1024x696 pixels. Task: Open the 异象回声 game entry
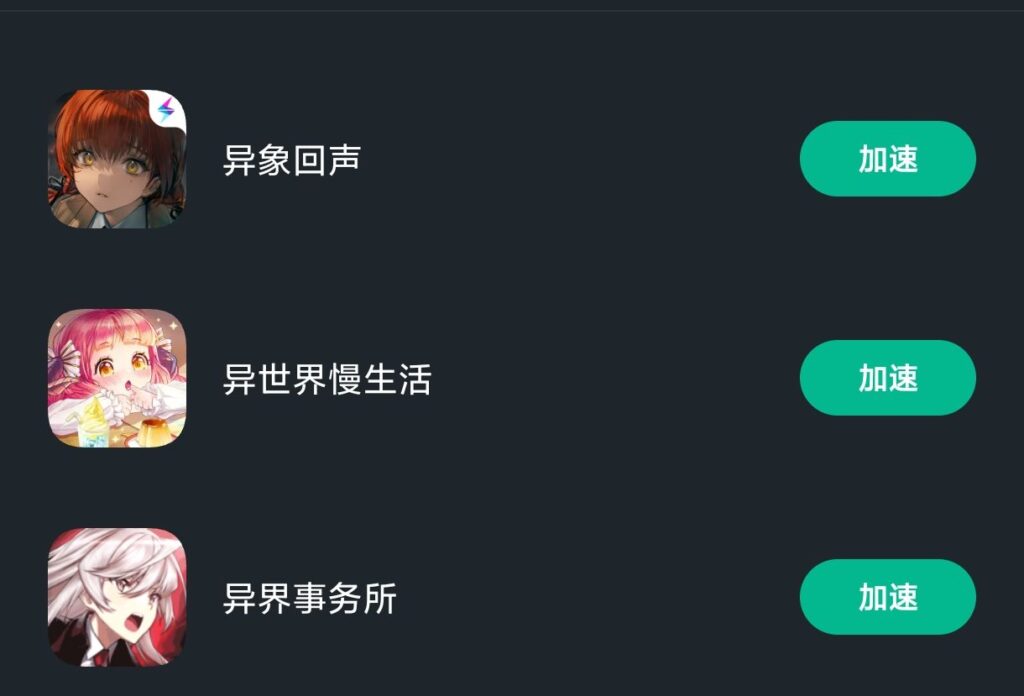tap(291, 160)
